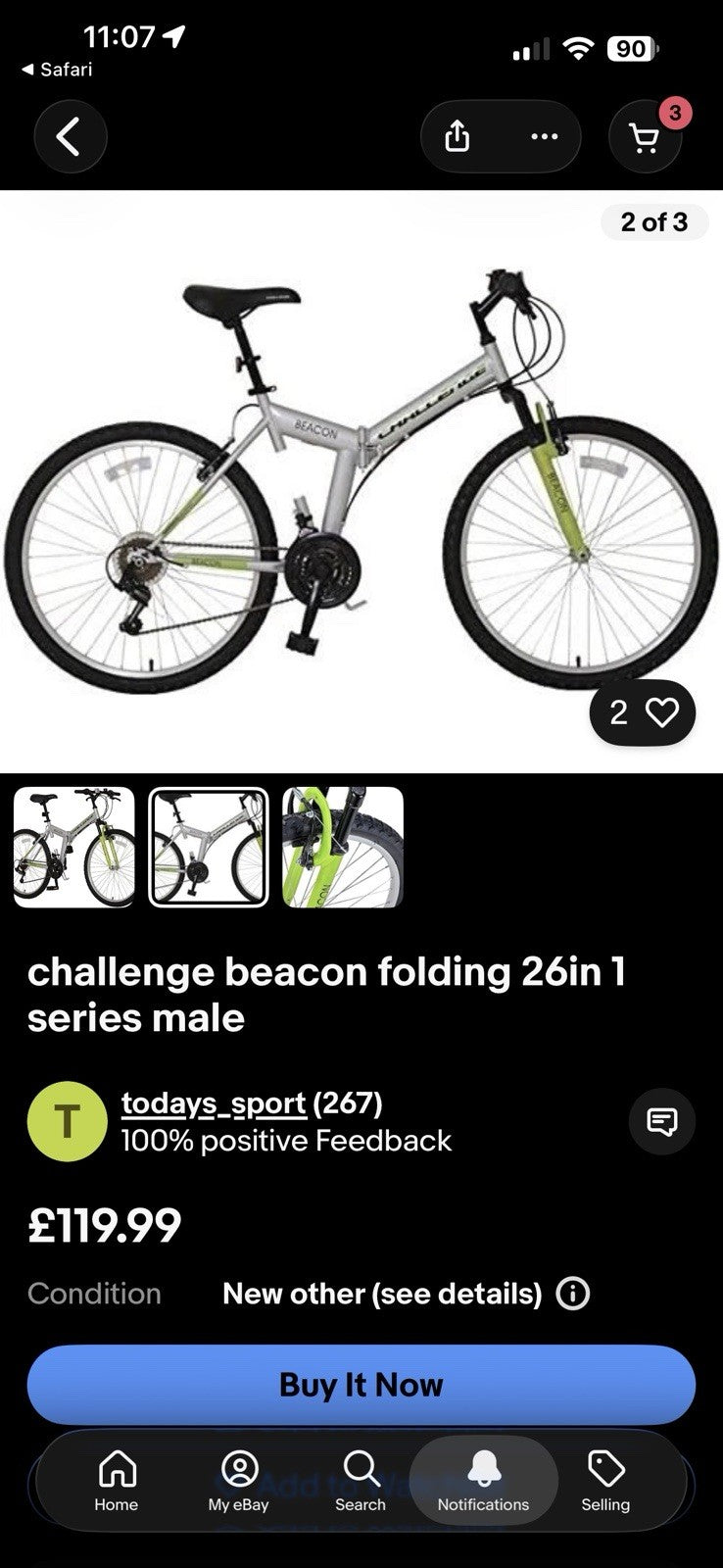The width and height of the screenshot is (723, 1568).
Task: Select the Home tab
Action: (x=116, y=1482)
